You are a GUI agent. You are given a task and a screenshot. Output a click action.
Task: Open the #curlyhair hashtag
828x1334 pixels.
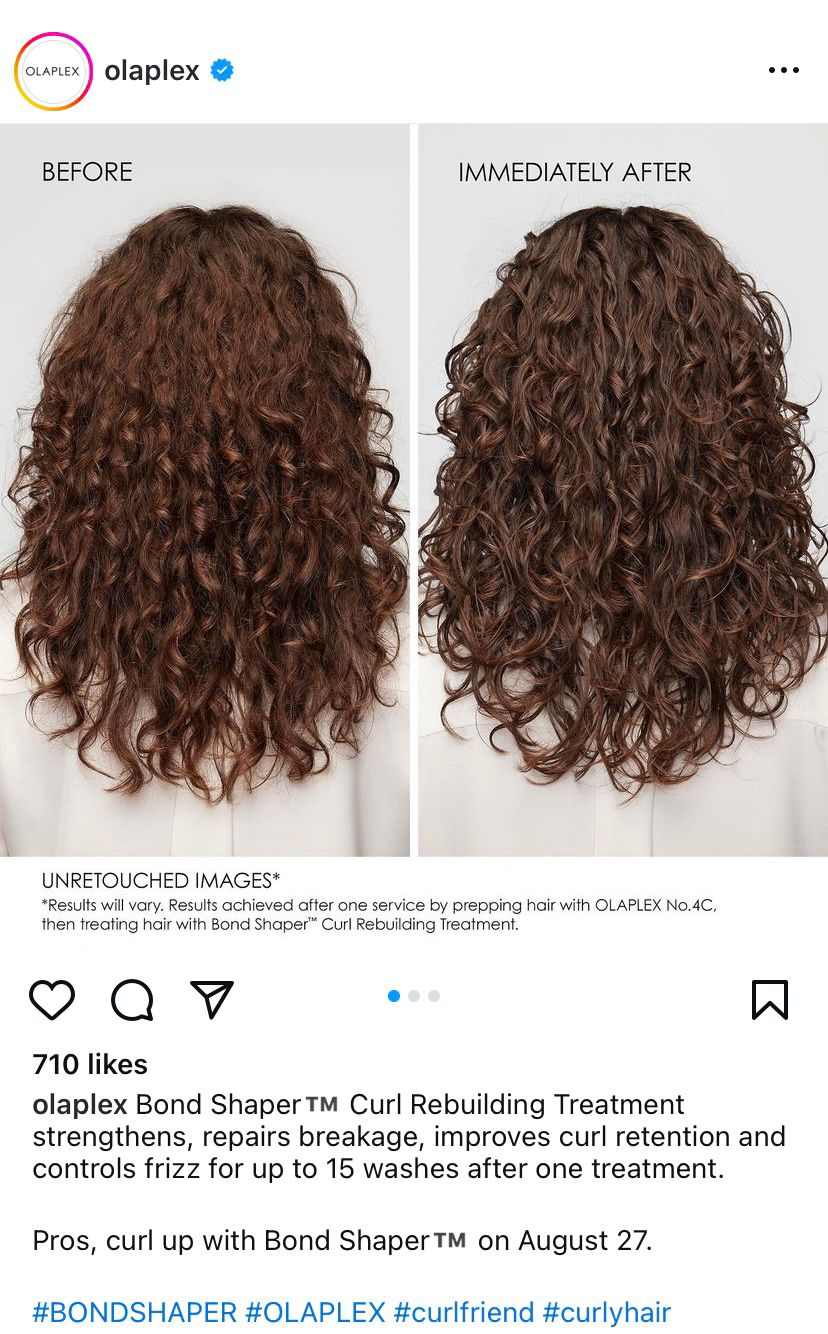pyautogui.click(x=607, y=1312)
